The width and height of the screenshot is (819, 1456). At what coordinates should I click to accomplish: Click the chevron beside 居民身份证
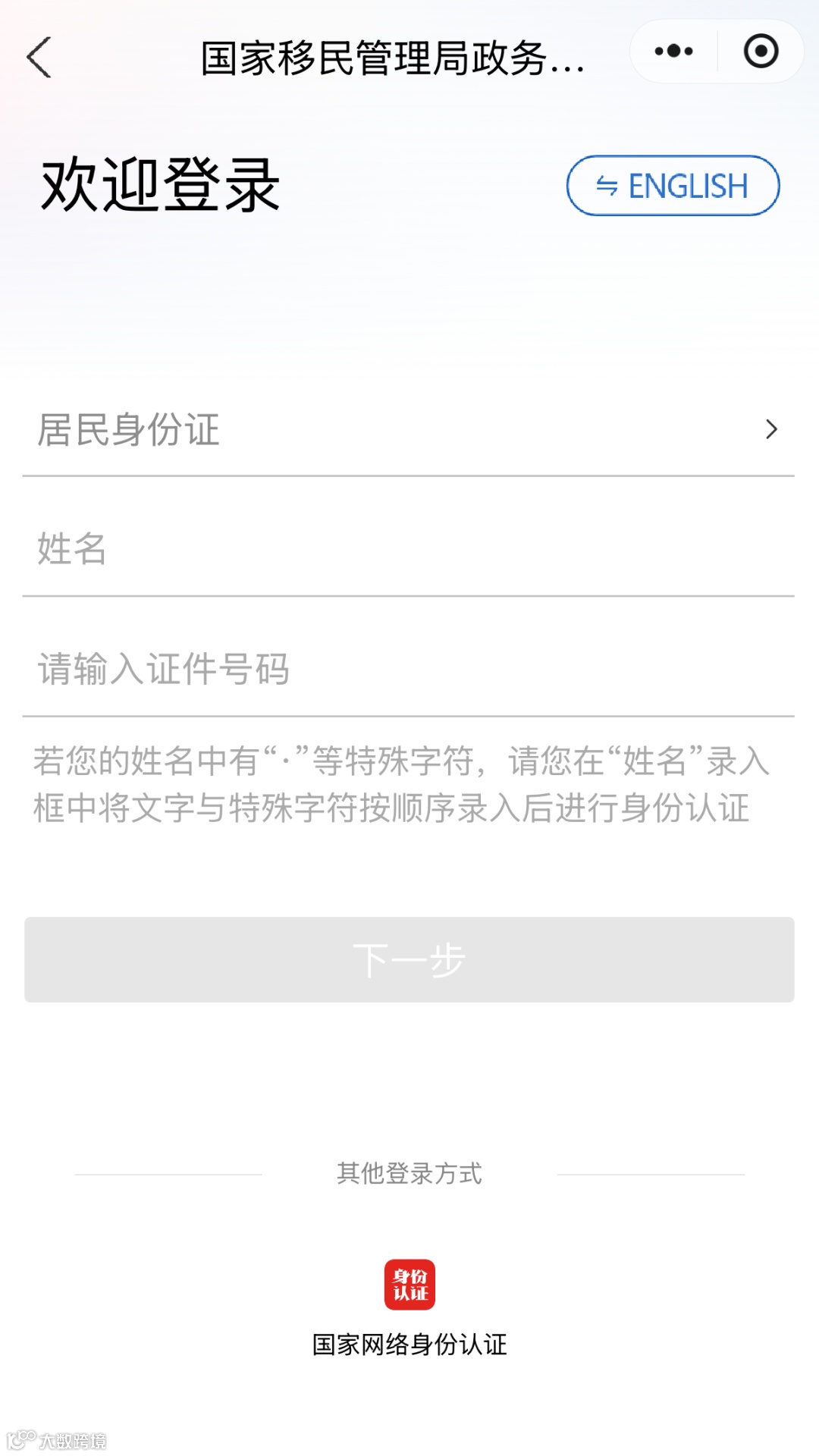coord(771,429)
